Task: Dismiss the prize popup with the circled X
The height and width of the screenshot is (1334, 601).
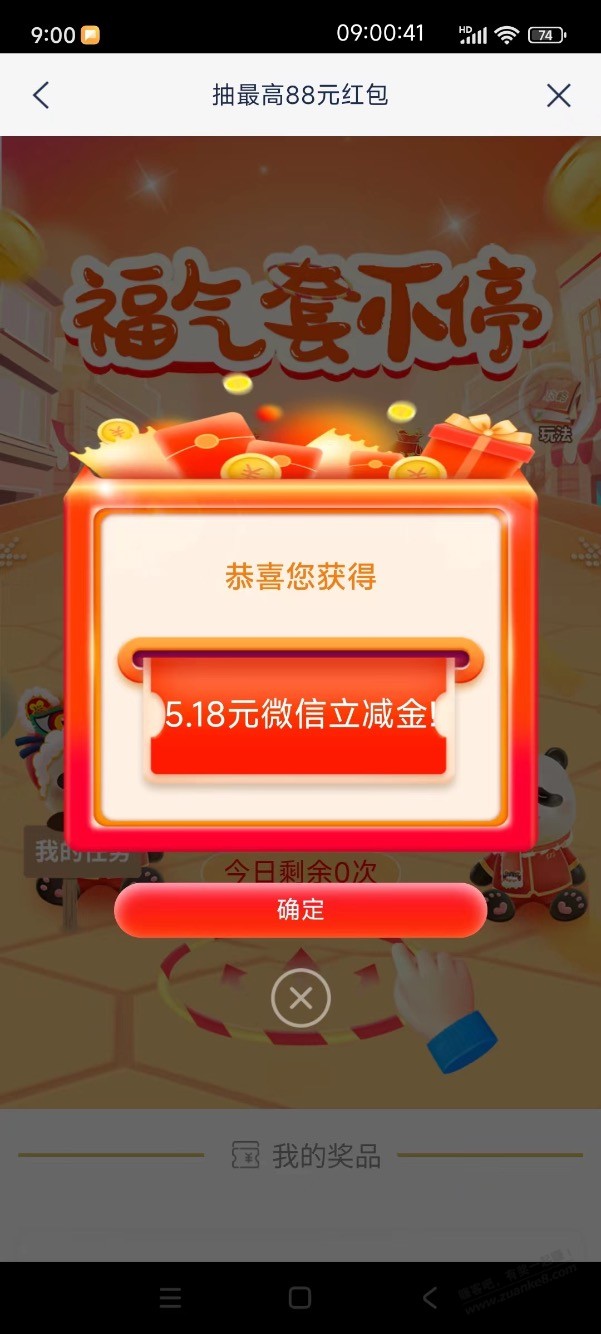Action: coord(300,997)
